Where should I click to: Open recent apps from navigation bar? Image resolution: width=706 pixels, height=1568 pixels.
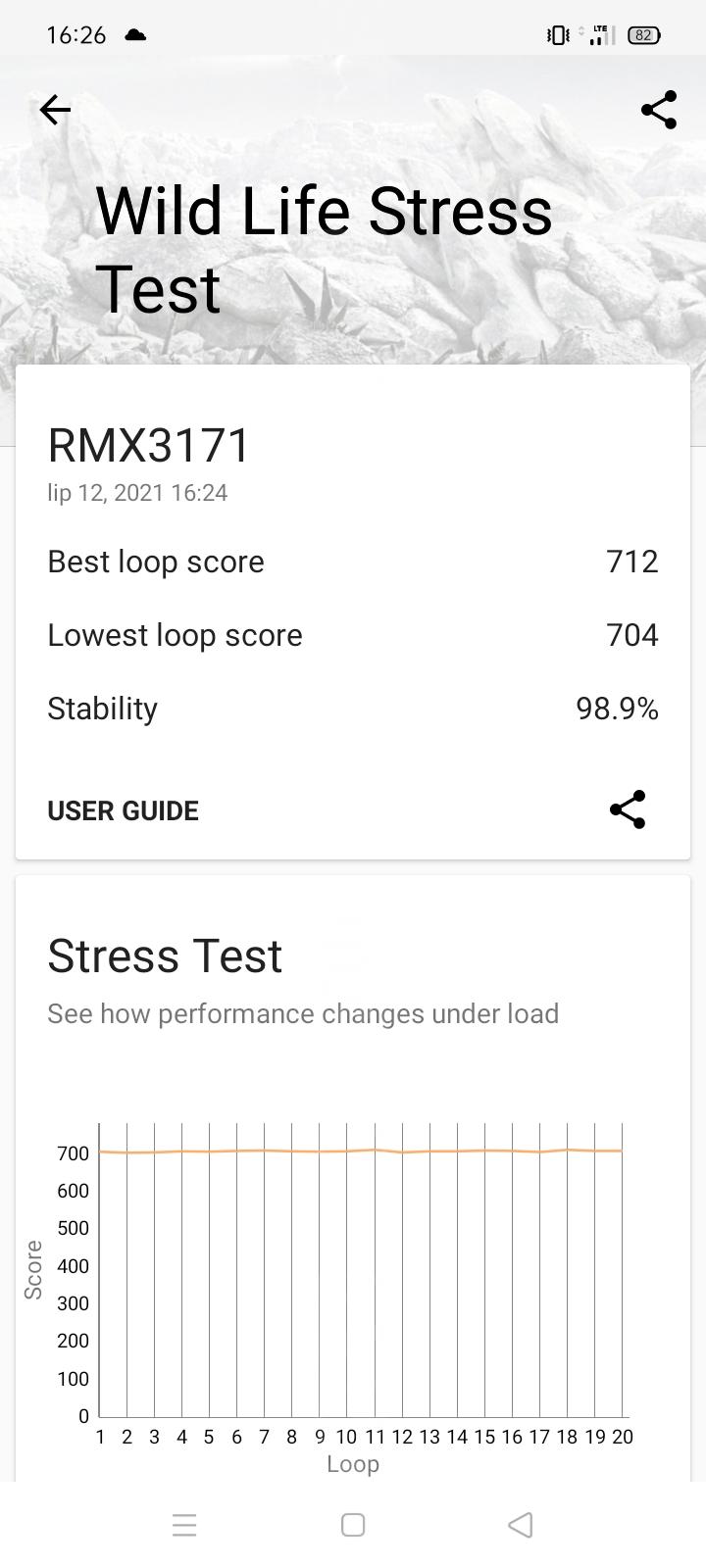point(184,1525)
